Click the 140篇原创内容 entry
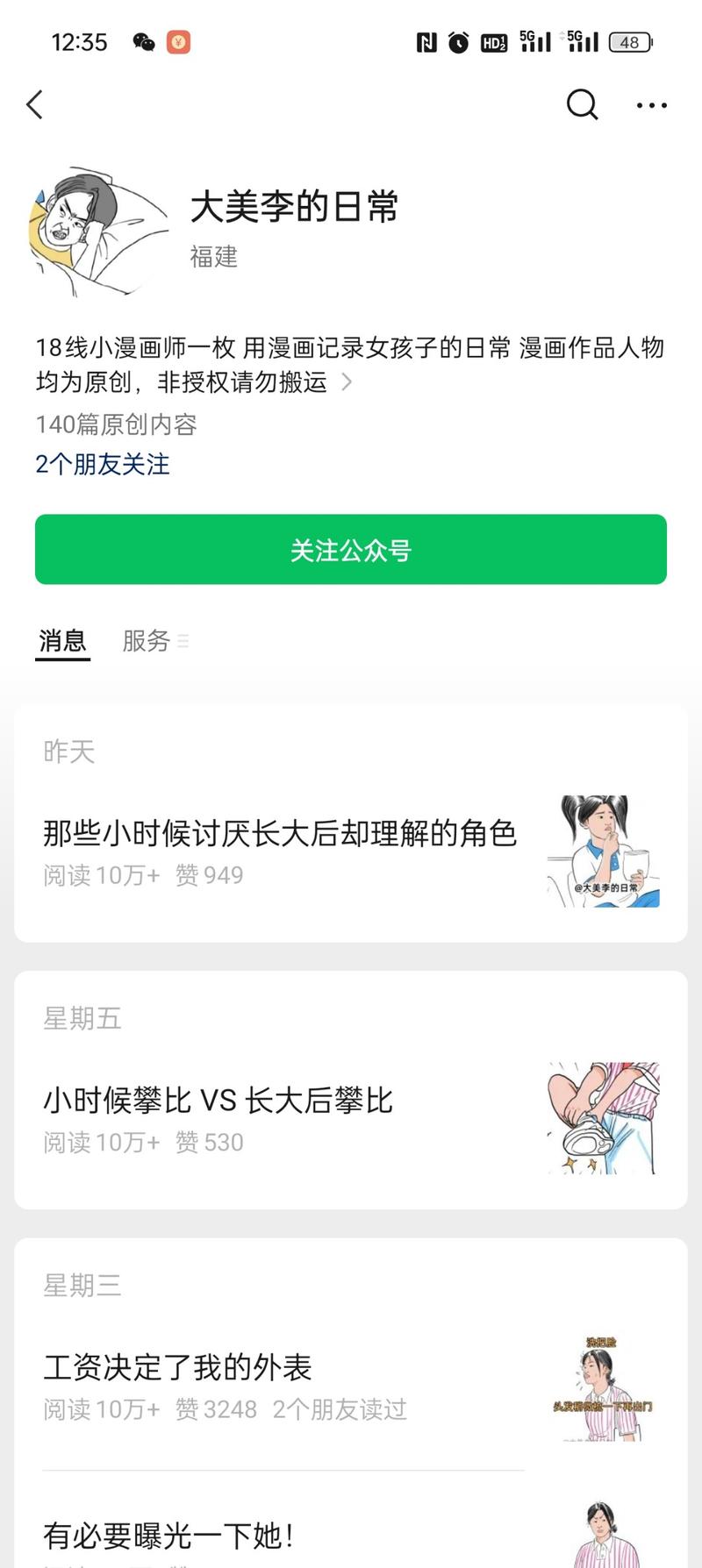The image size is (702, 1568). tap(116, 426)
